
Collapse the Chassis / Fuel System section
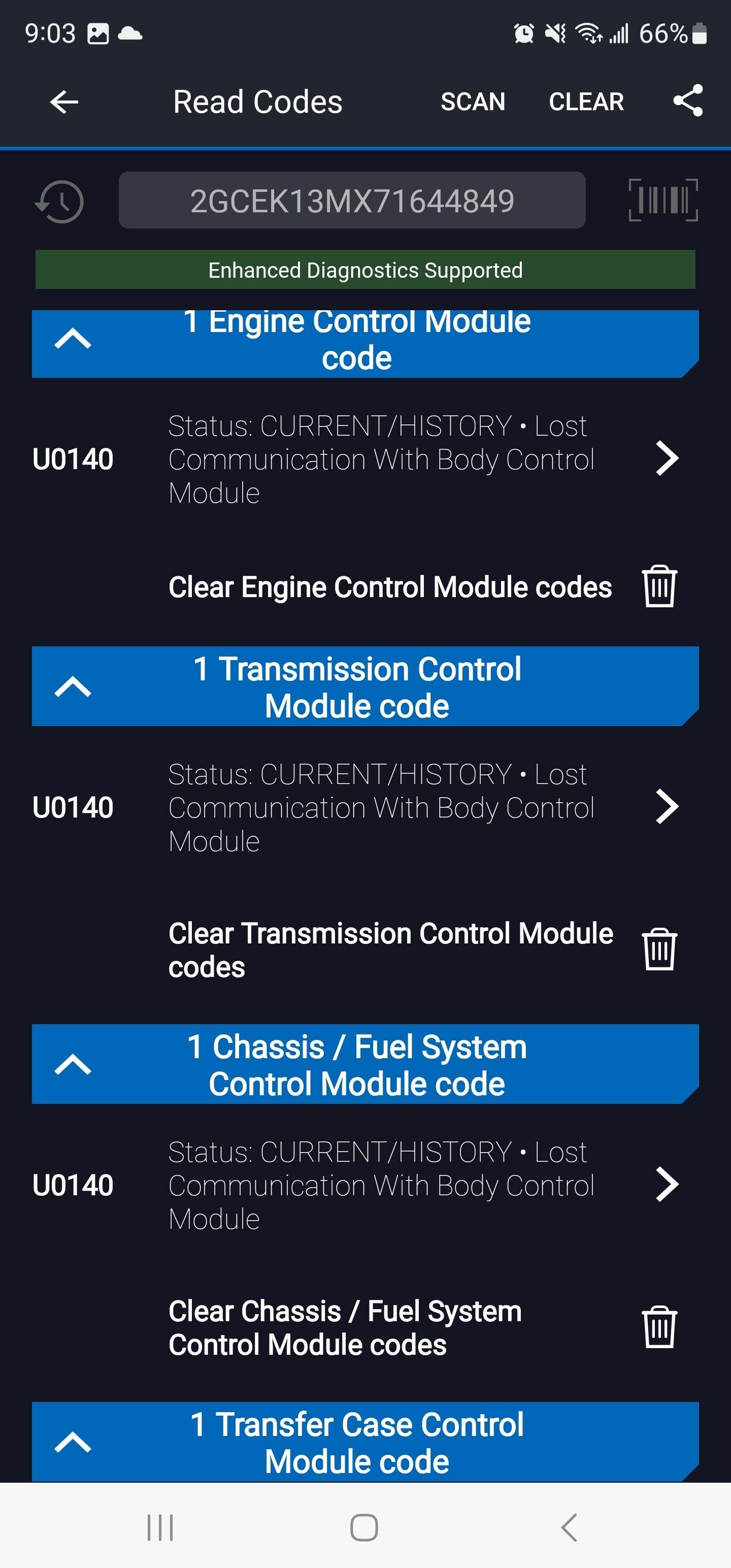[x=73, y=1065]
